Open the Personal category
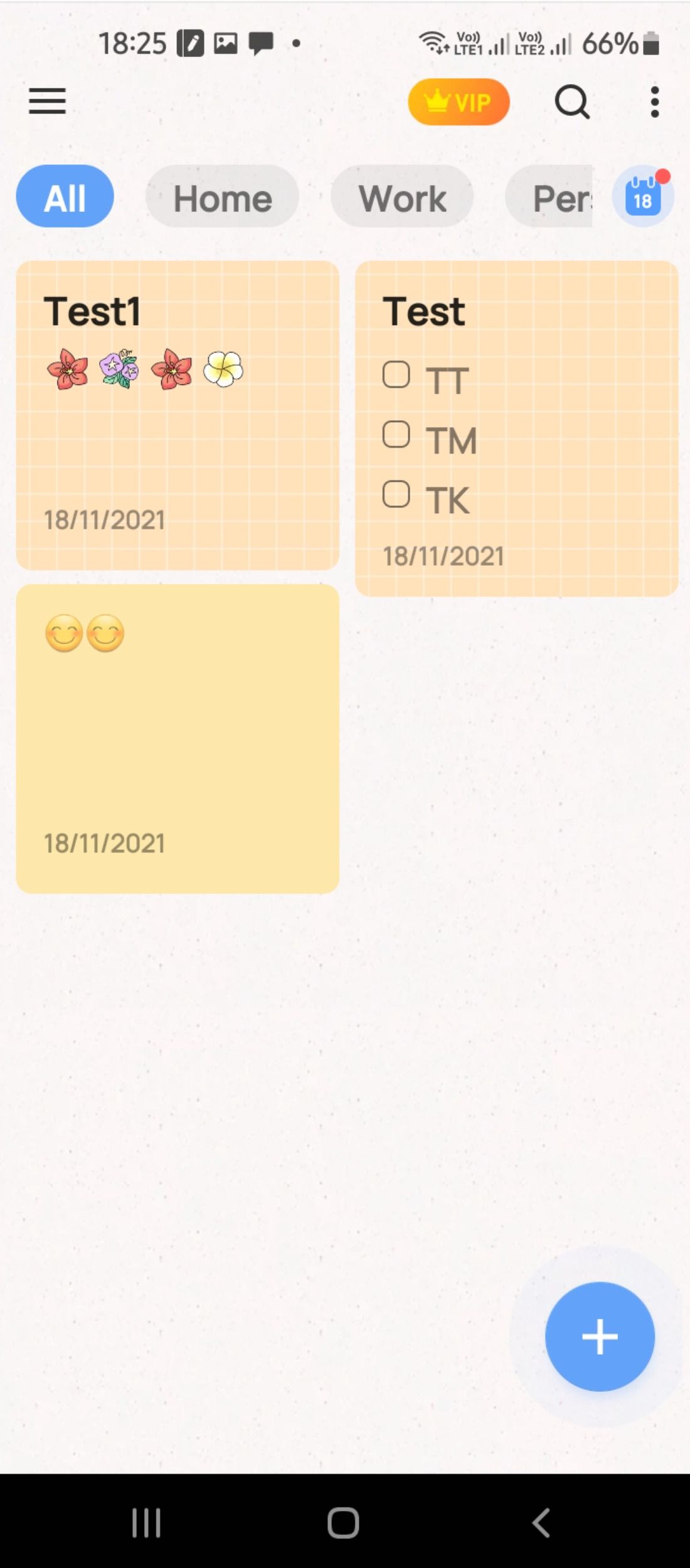690x1568 pixels. [561, 198]
